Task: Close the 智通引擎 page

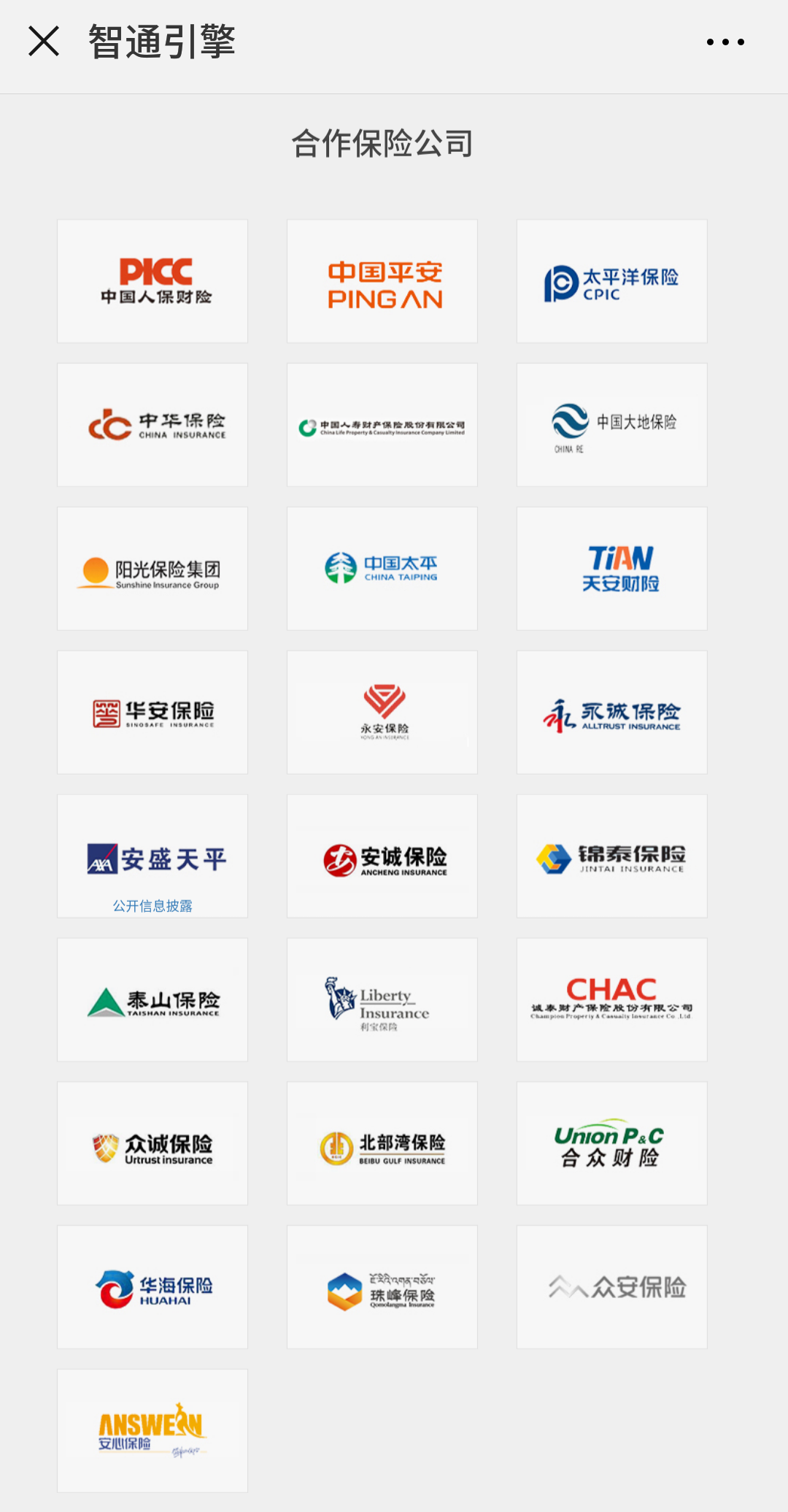Action: [x=44, y=42]
